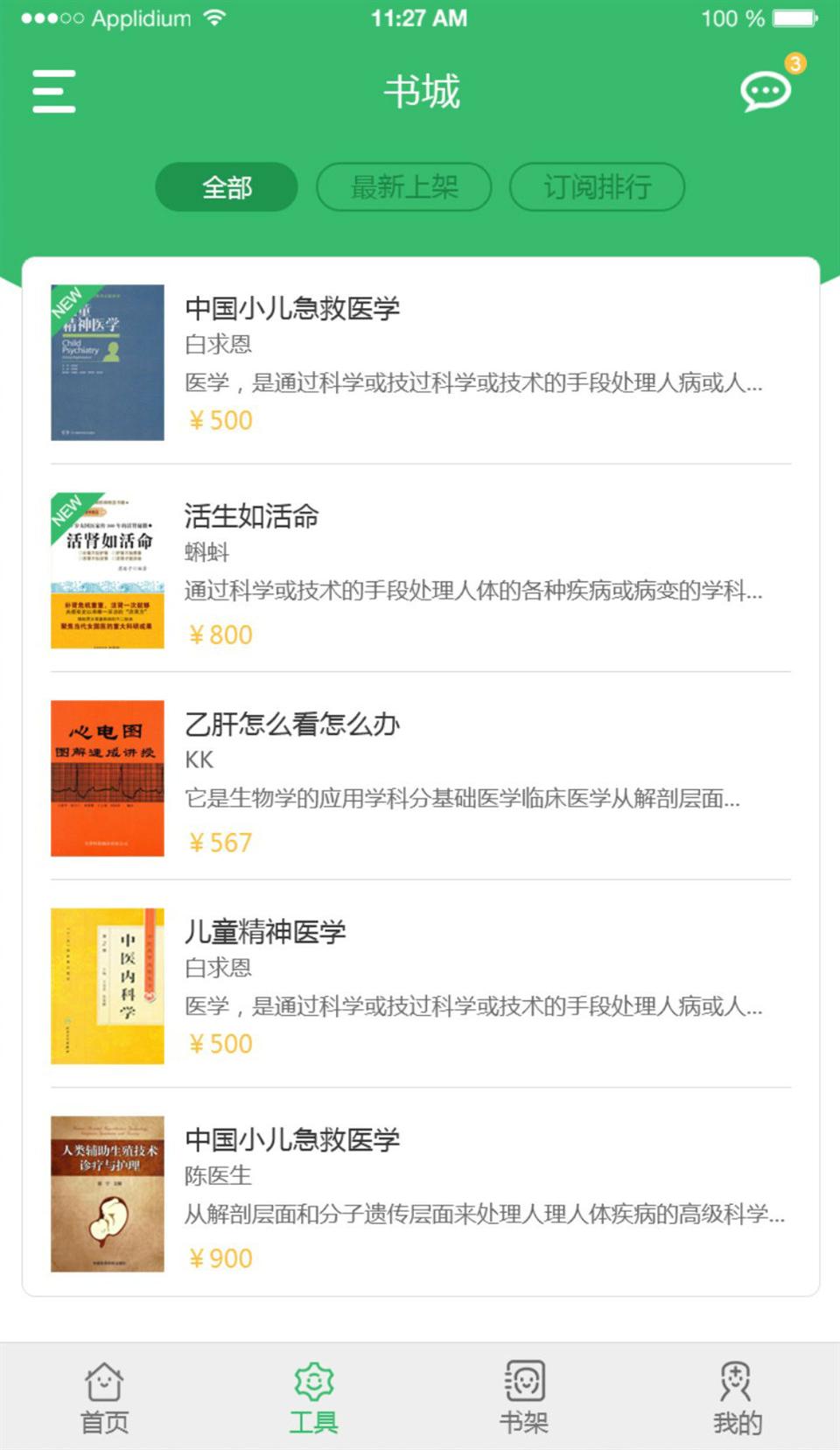
Task: Switch to the 最新上架 filter
Action: coord(403,186)
